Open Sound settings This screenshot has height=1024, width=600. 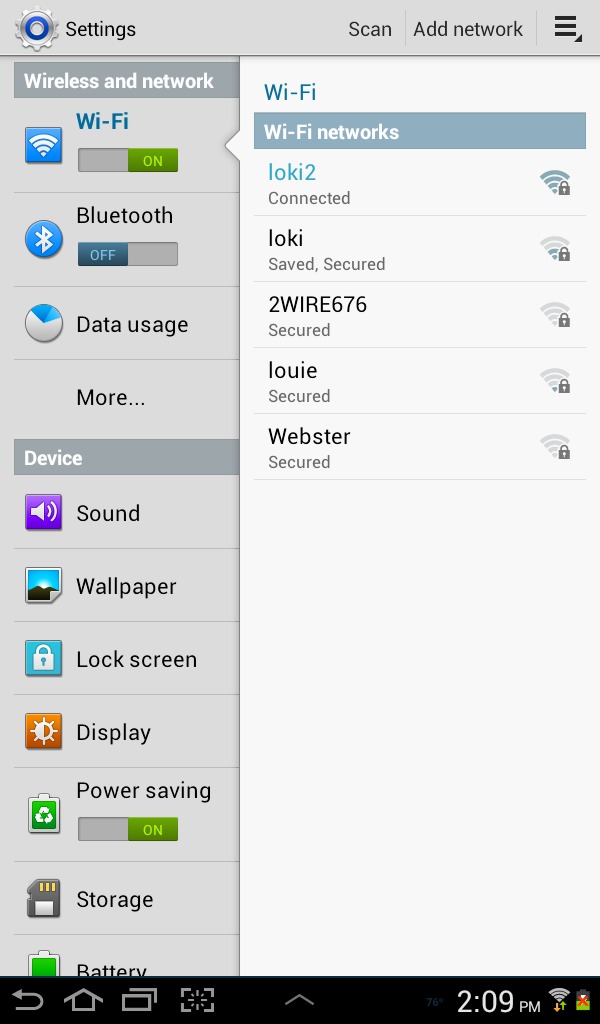[127, 513]
